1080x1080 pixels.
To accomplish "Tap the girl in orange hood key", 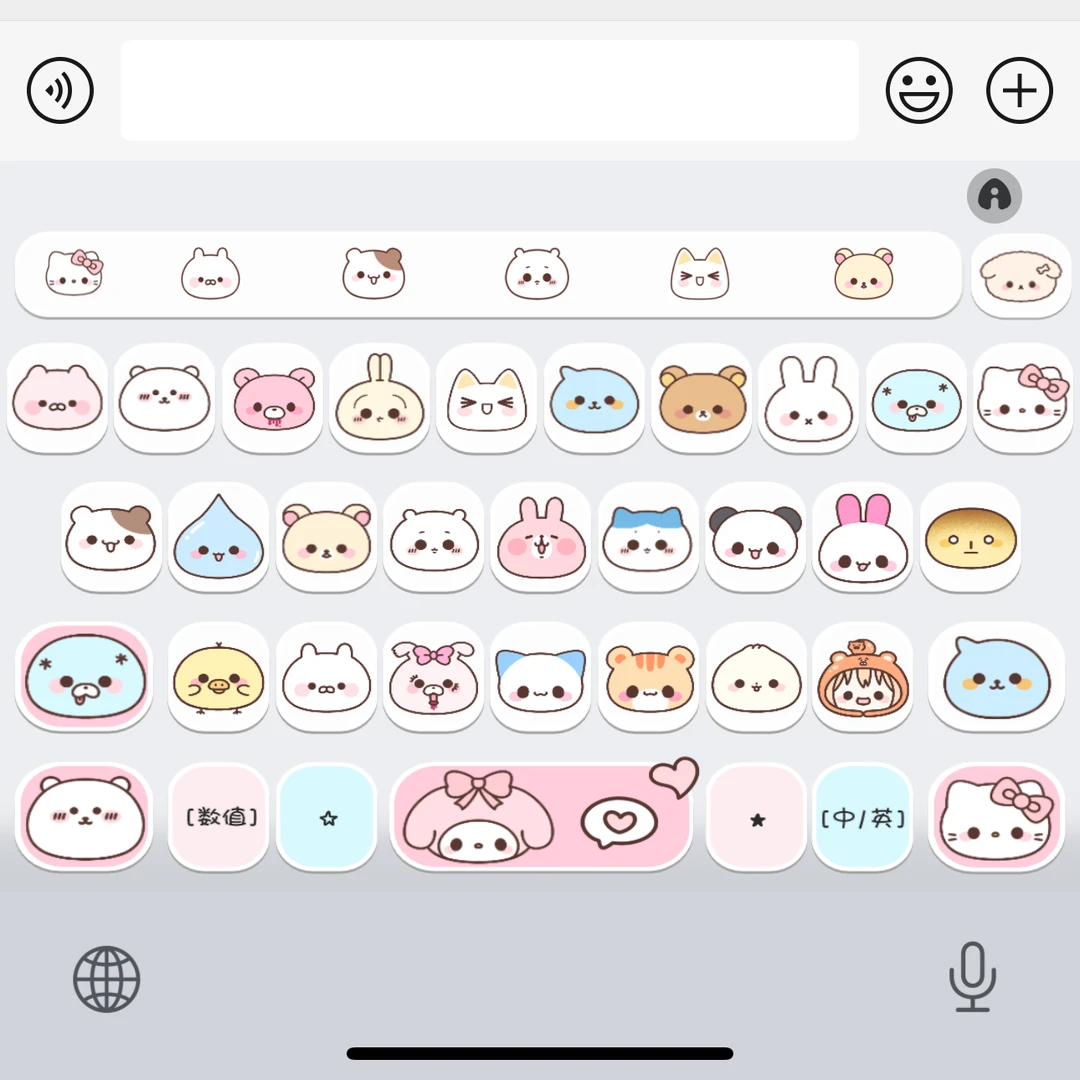I will [862, 677].
